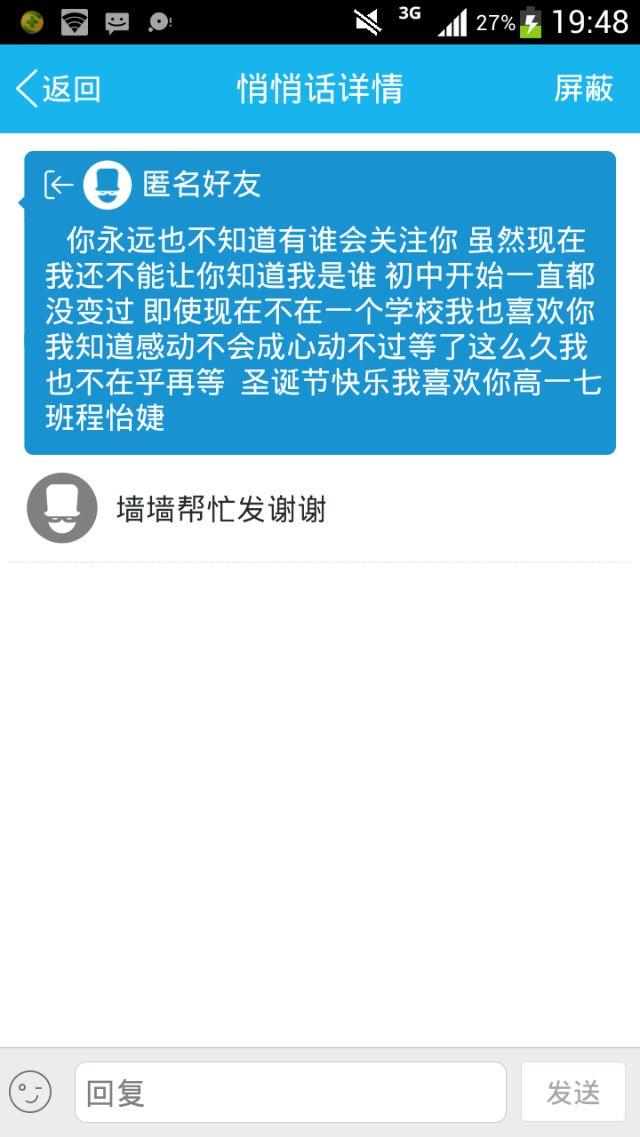Open the emoji picker smiley icon

pos(31,1092)
